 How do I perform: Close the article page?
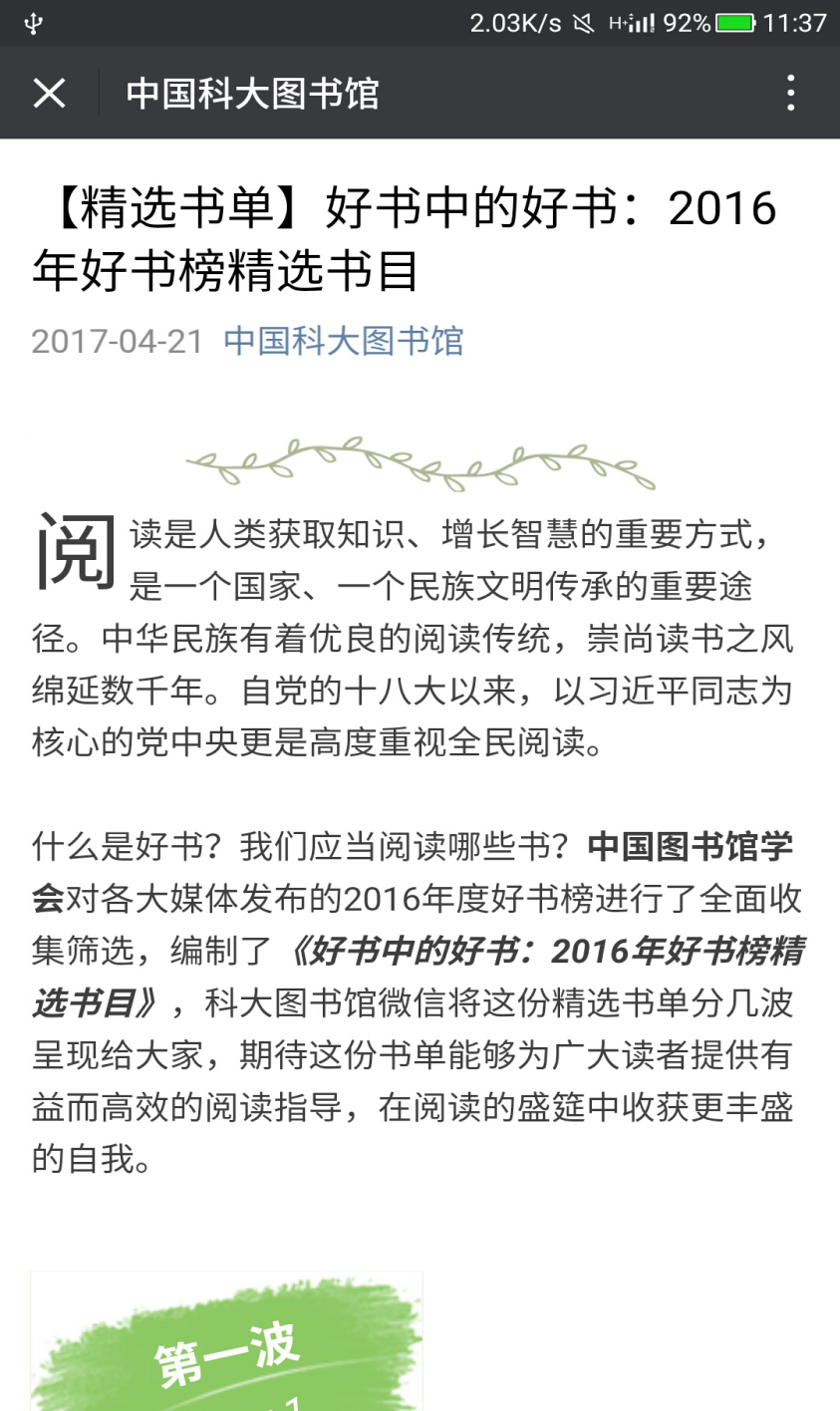(49, 94)
